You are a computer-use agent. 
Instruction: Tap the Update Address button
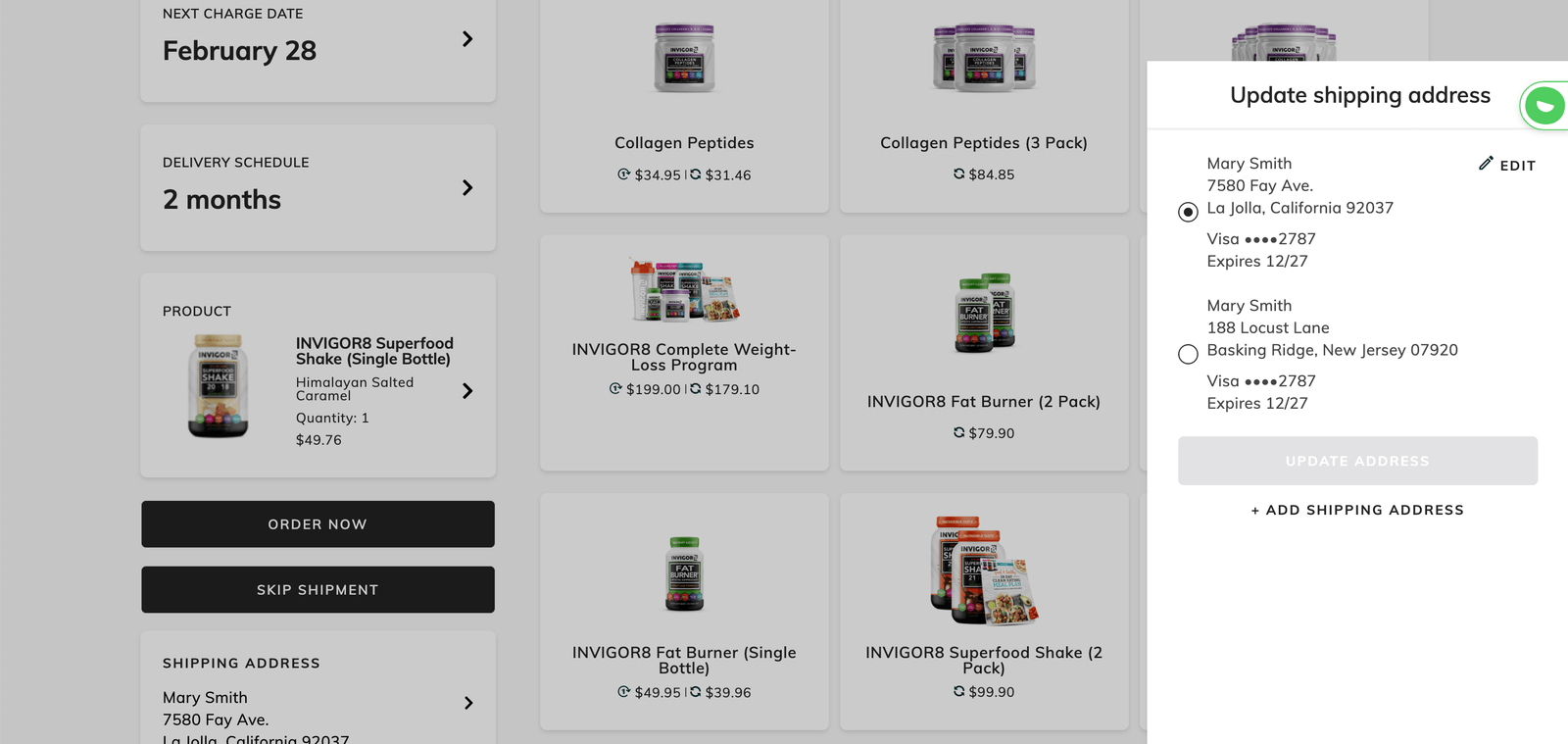[1357, 461]
